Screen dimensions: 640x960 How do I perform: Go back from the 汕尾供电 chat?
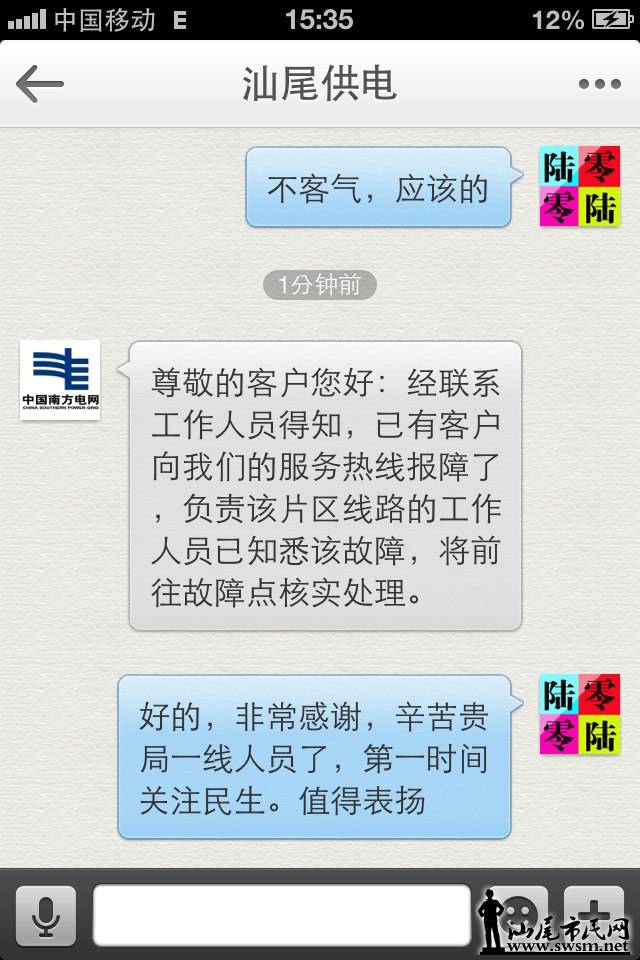pos(40,85)
